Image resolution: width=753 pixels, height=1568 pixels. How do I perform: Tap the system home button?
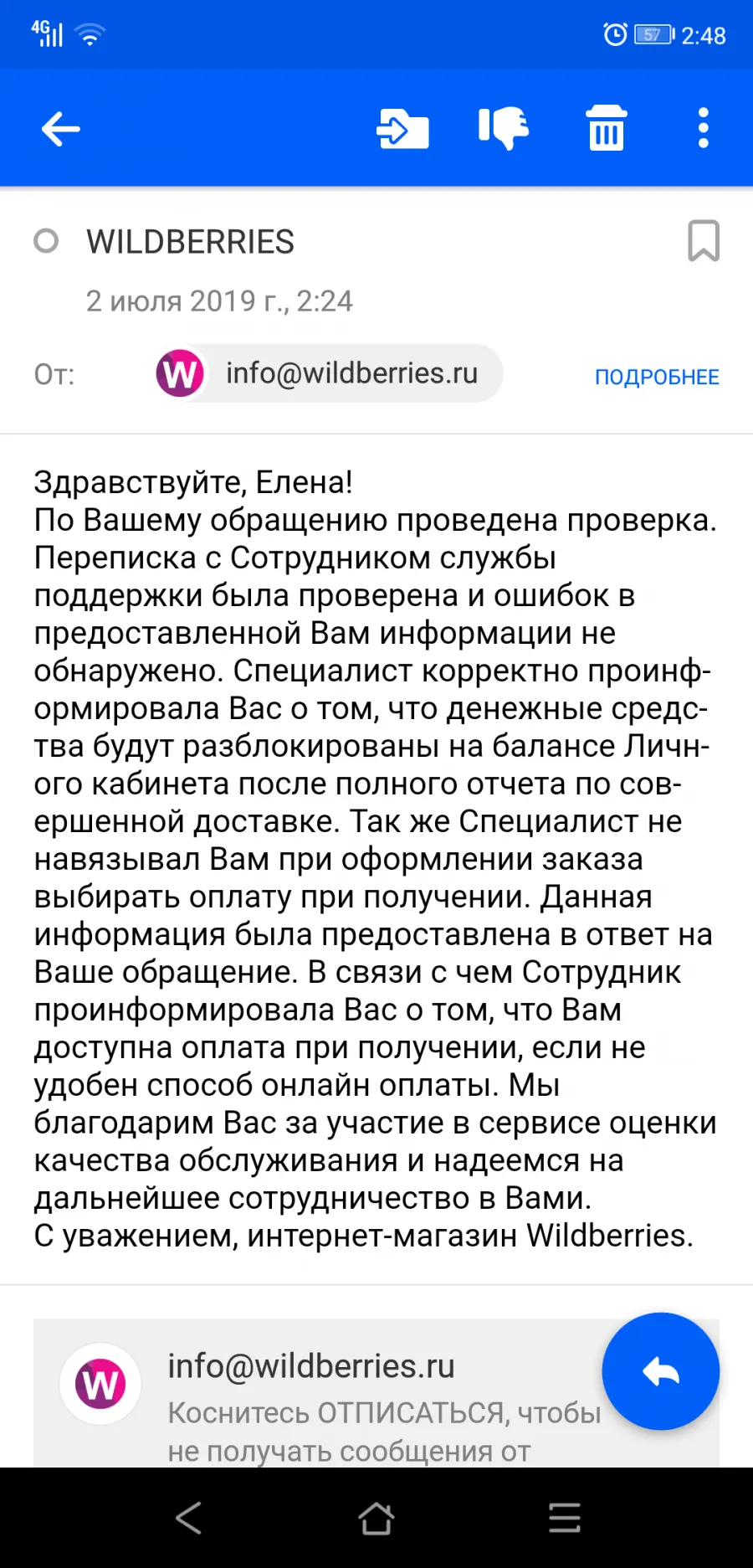(x=376, y=1518)
